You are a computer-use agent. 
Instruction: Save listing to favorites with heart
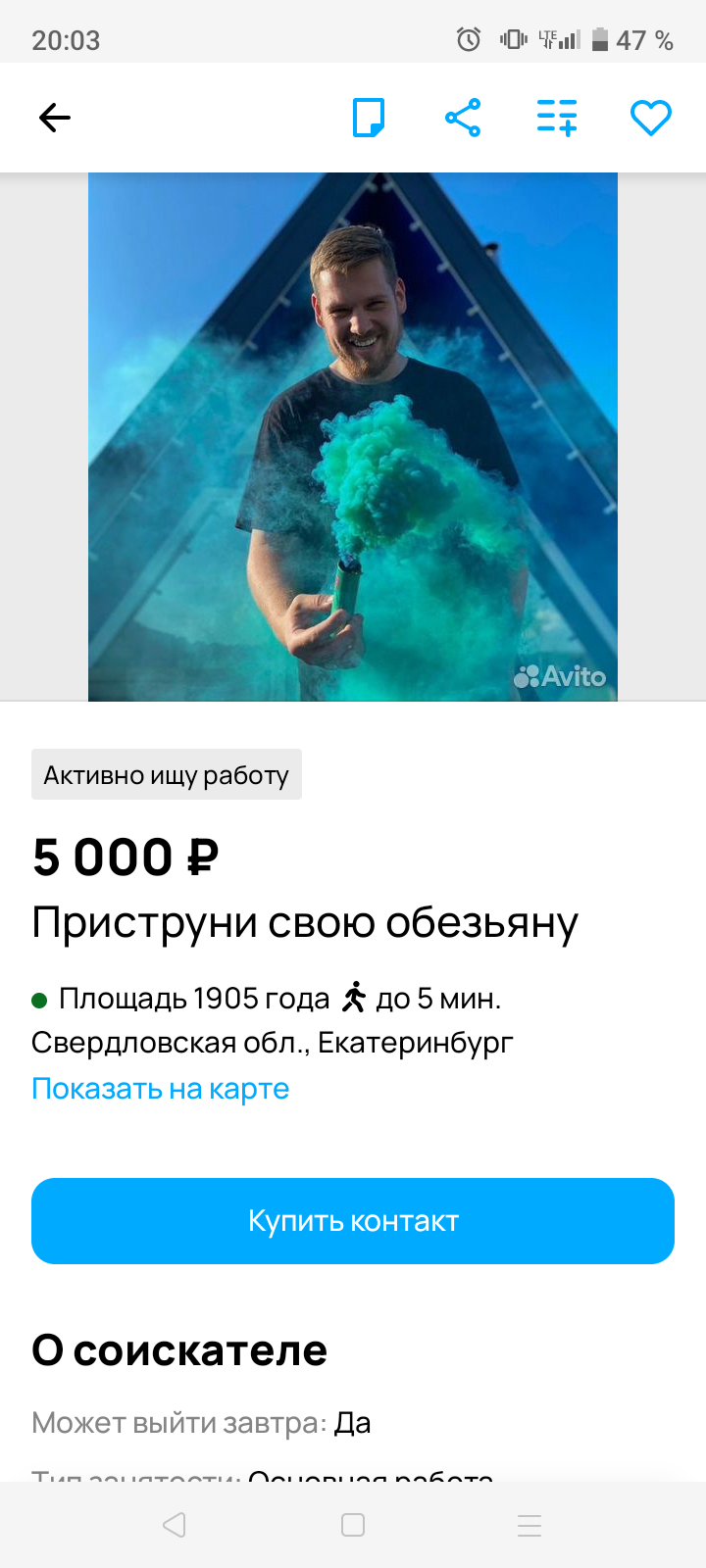[x=650, y=119]
